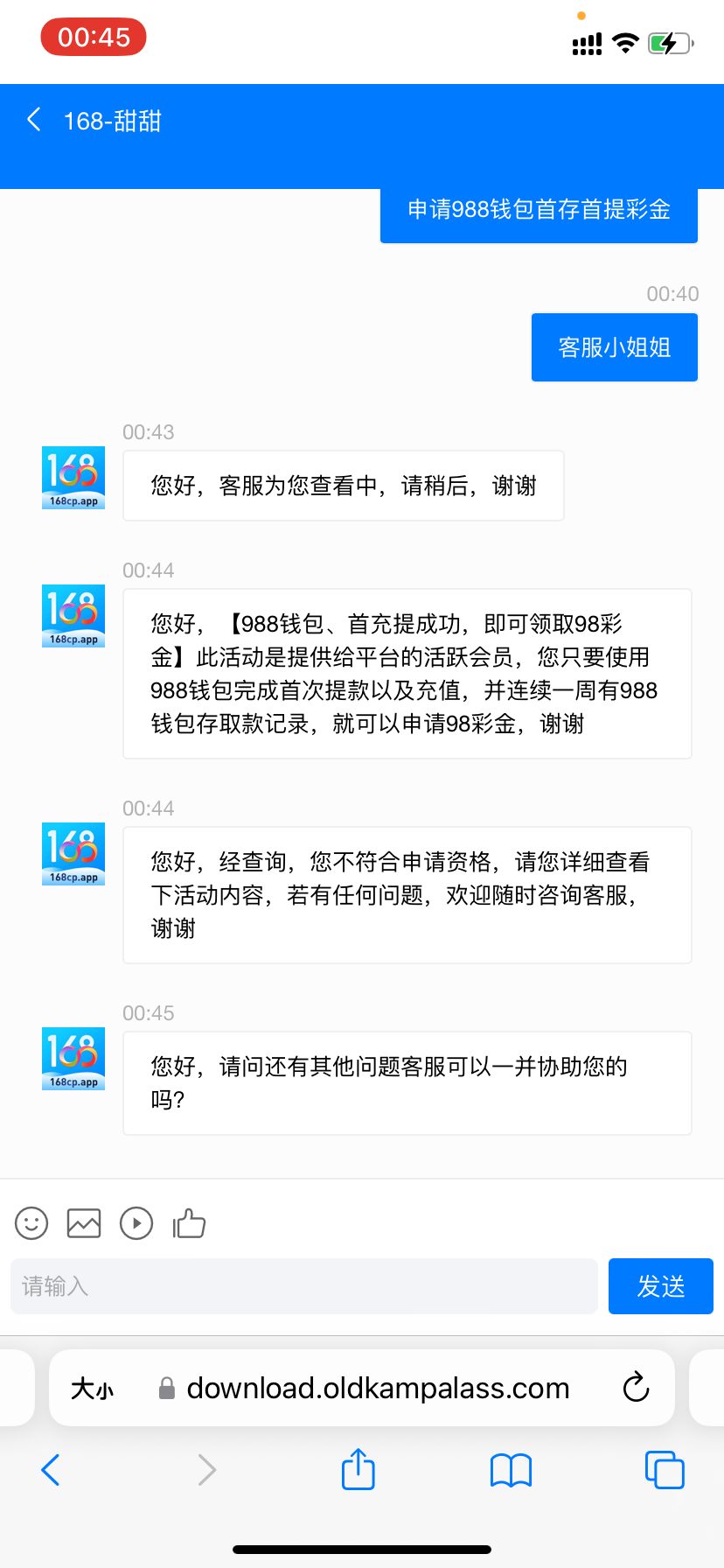Viewport: 724px width, 1568px height.
Task: Share this page from Safari toolbar
Action: pos(359,1469)
